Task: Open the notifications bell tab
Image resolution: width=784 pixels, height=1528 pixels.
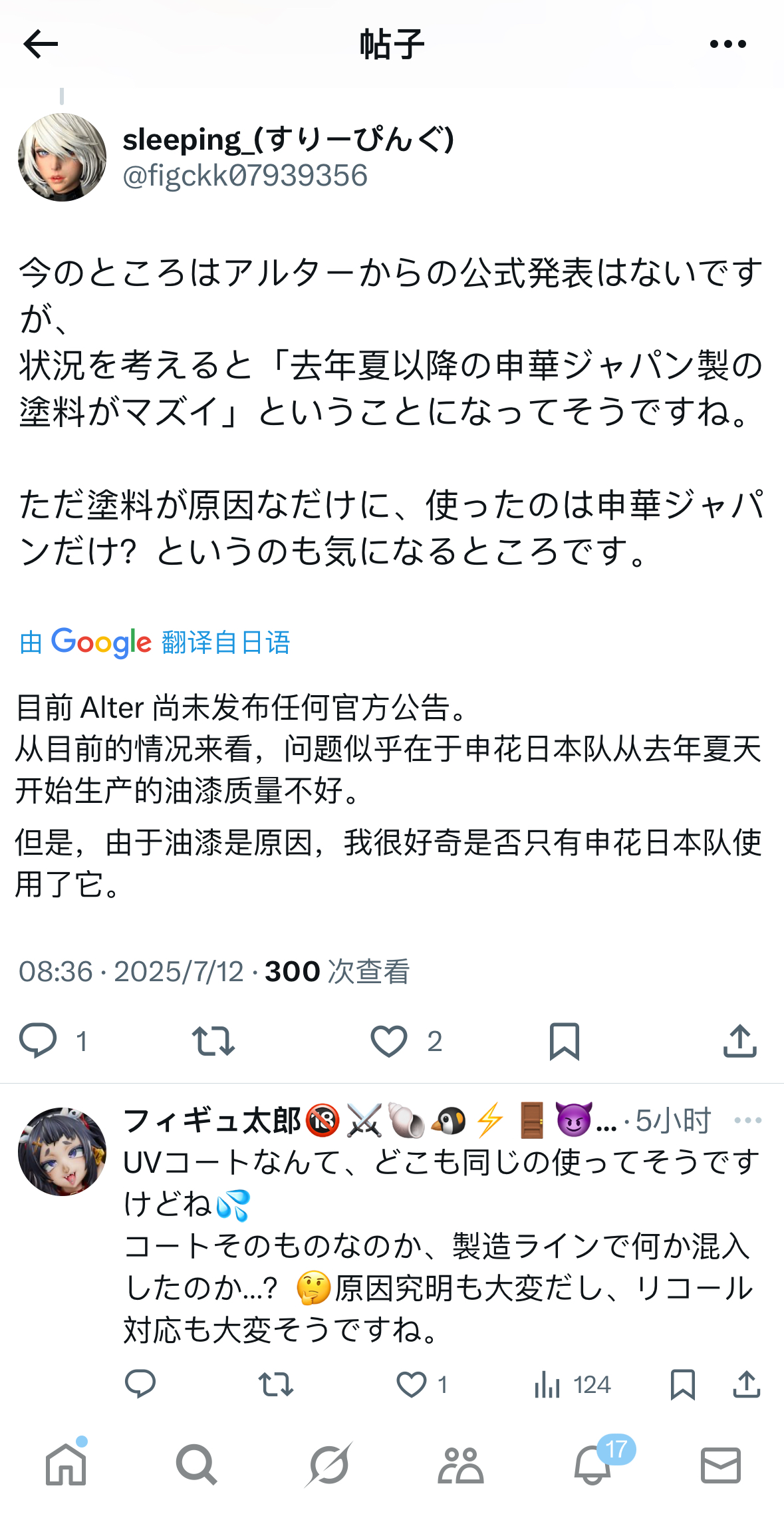Action: pos(592,1465)
